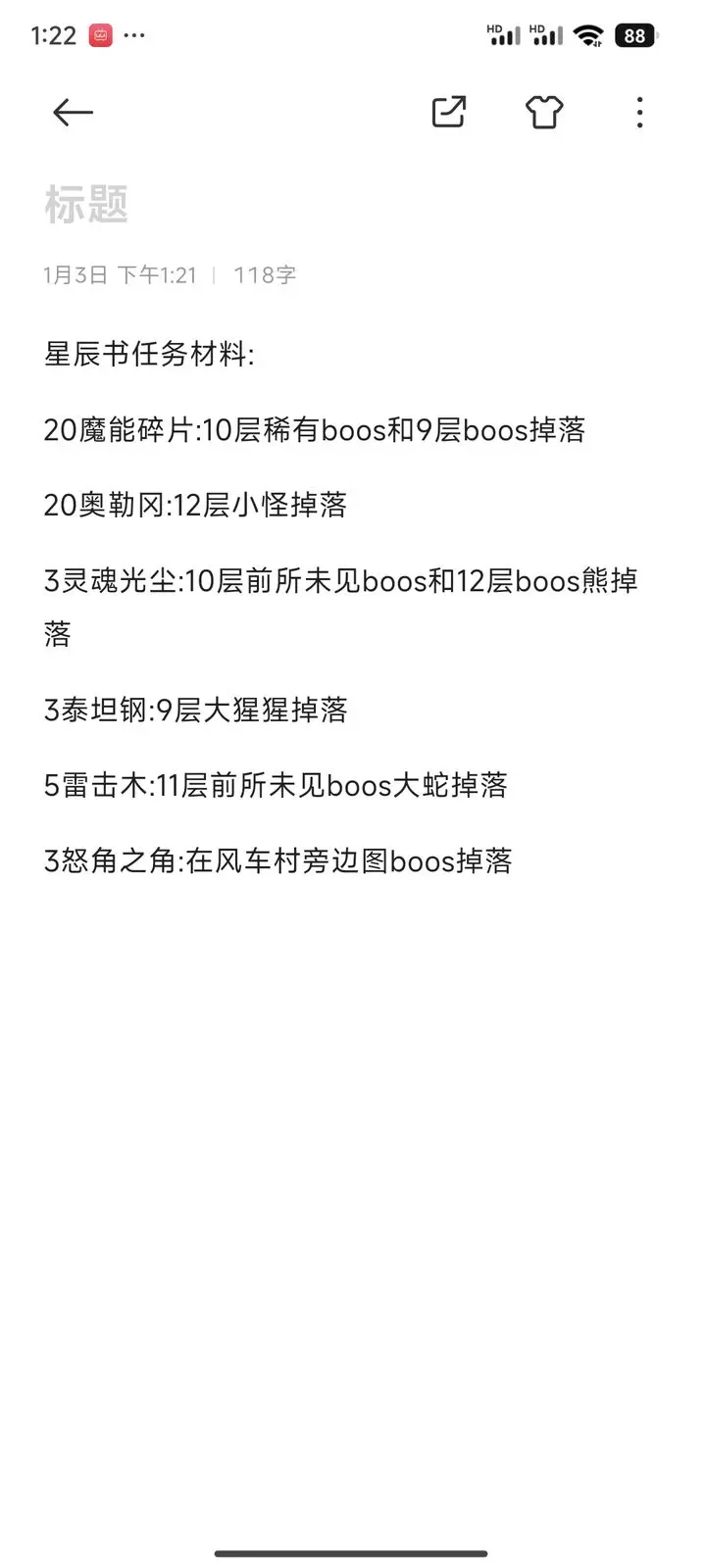This screenshot has width=706, height=1568.
Task: Tap the home indicator bar at bottom
Action: click(x=353, y=1552)
